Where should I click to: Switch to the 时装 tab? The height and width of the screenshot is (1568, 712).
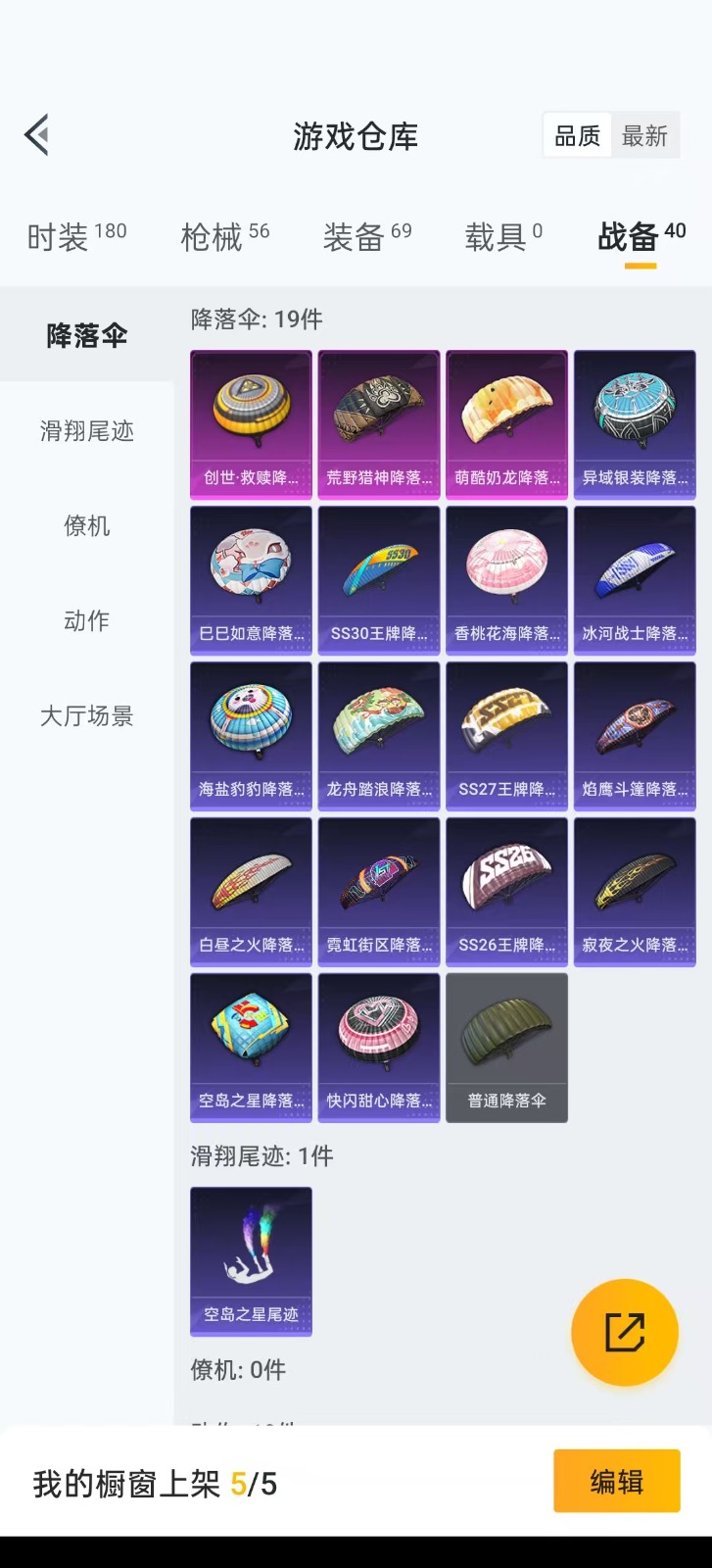tap(76, 236)
